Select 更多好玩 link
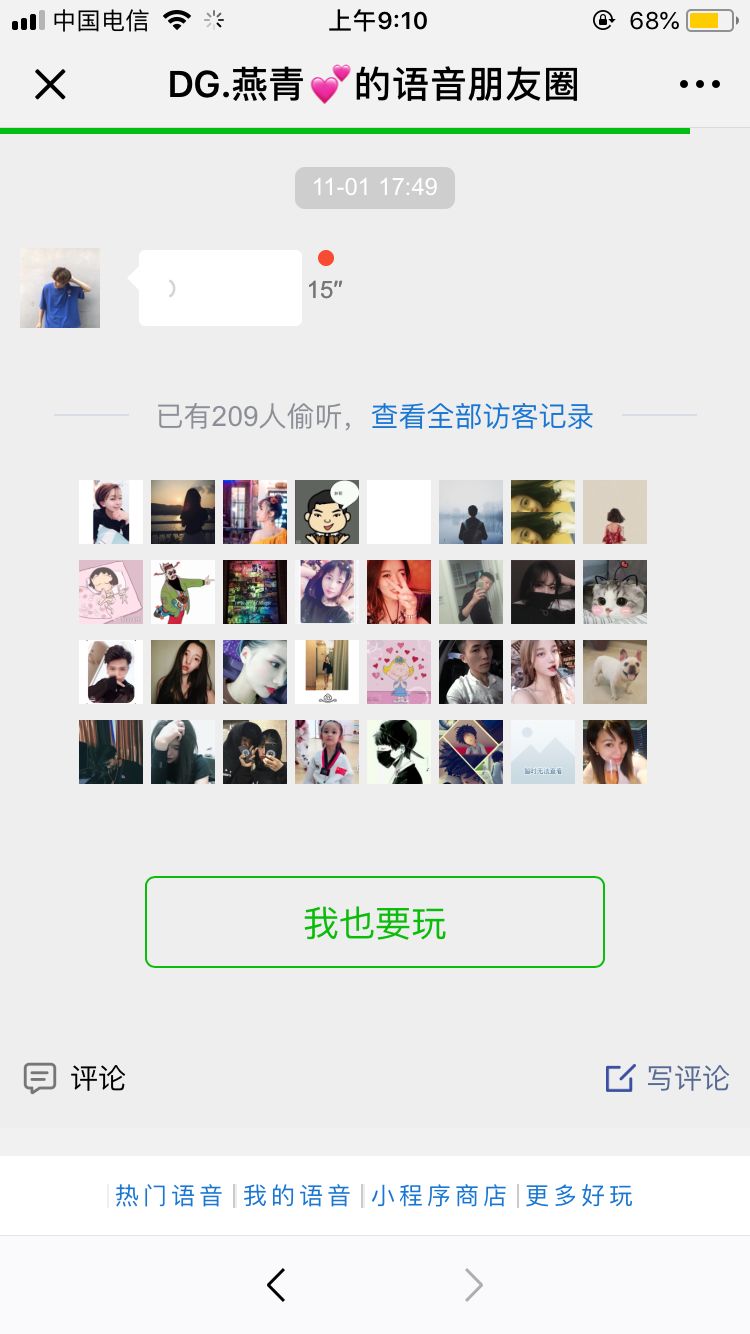The height and width of the screenshot is (1334, 750). pos(580,1196)
